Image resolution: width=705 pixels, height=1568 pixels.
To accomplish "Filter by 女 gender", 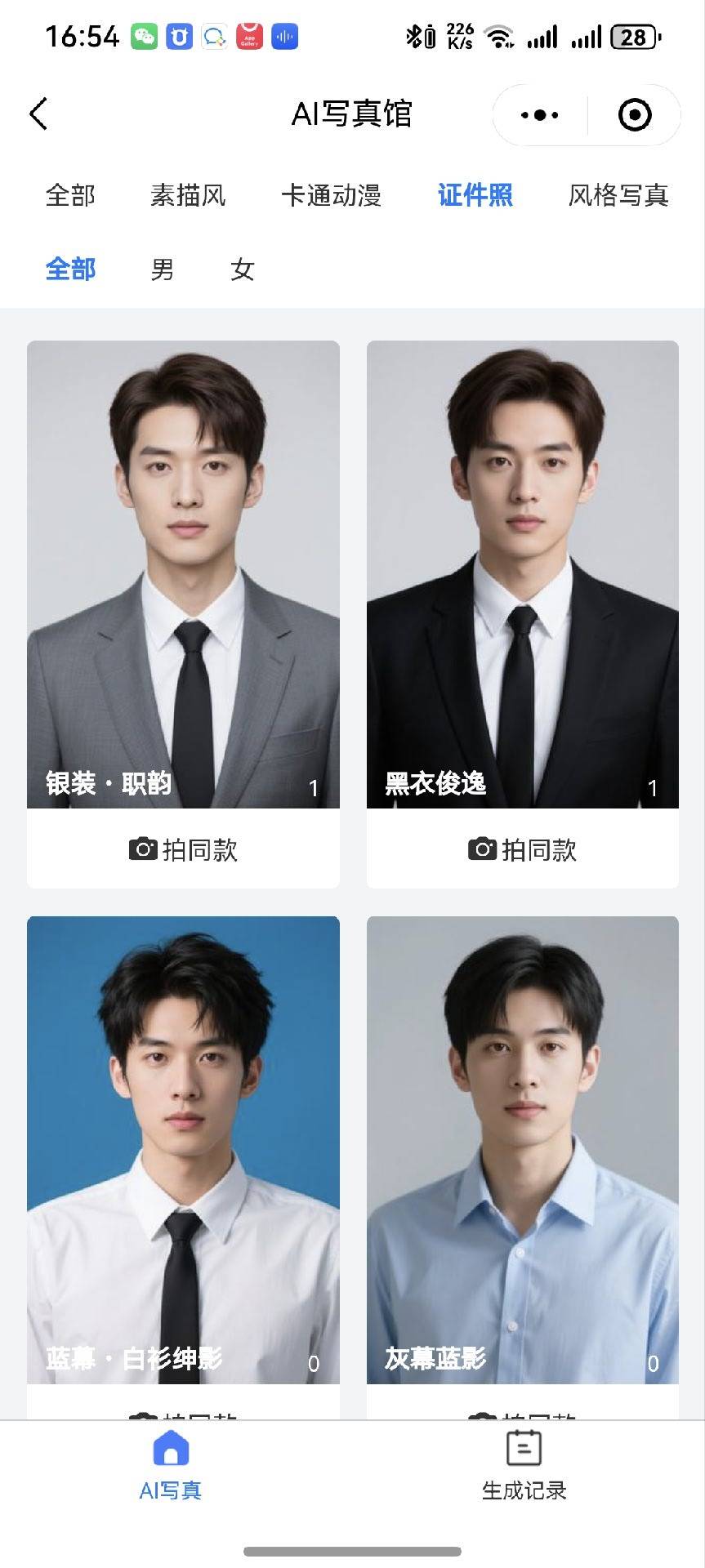I will (x=243, y=269).
